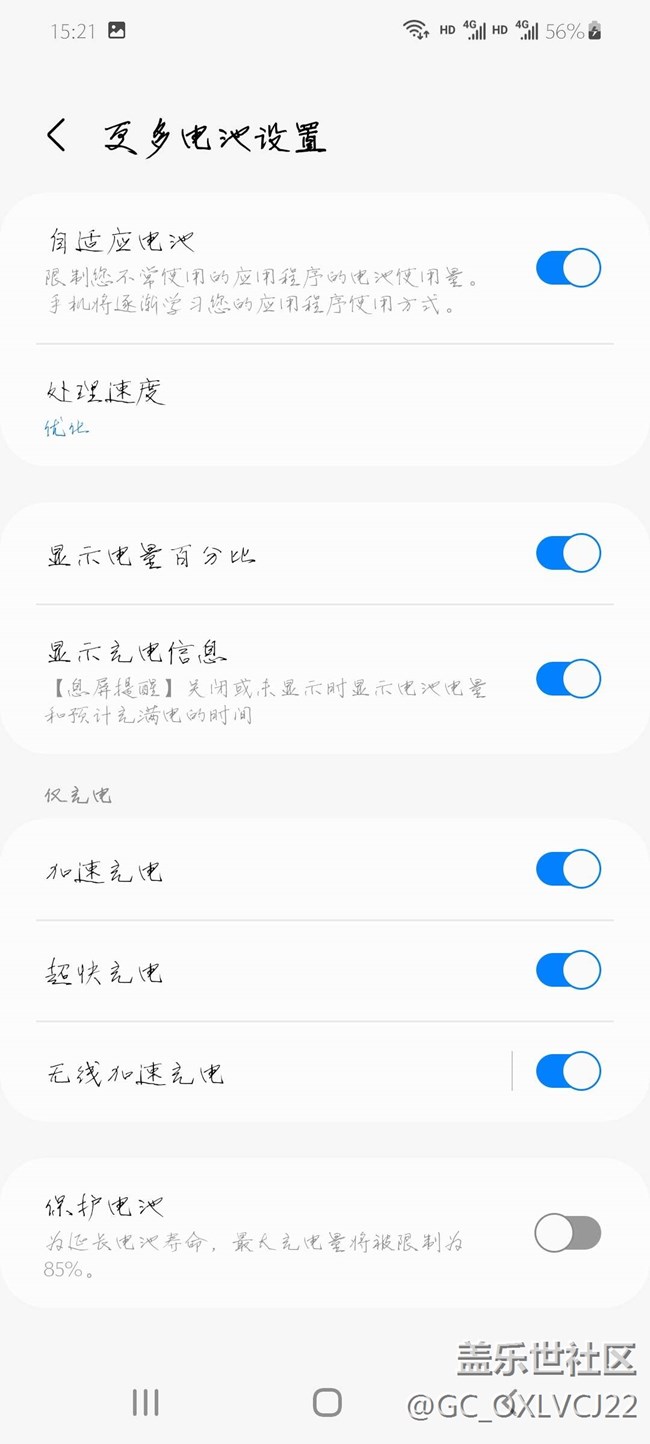Image resolution: width=650 pixels, height=1444 pixels.
Task: Open 无线加速充电 details row
Action: [256, 1072]
